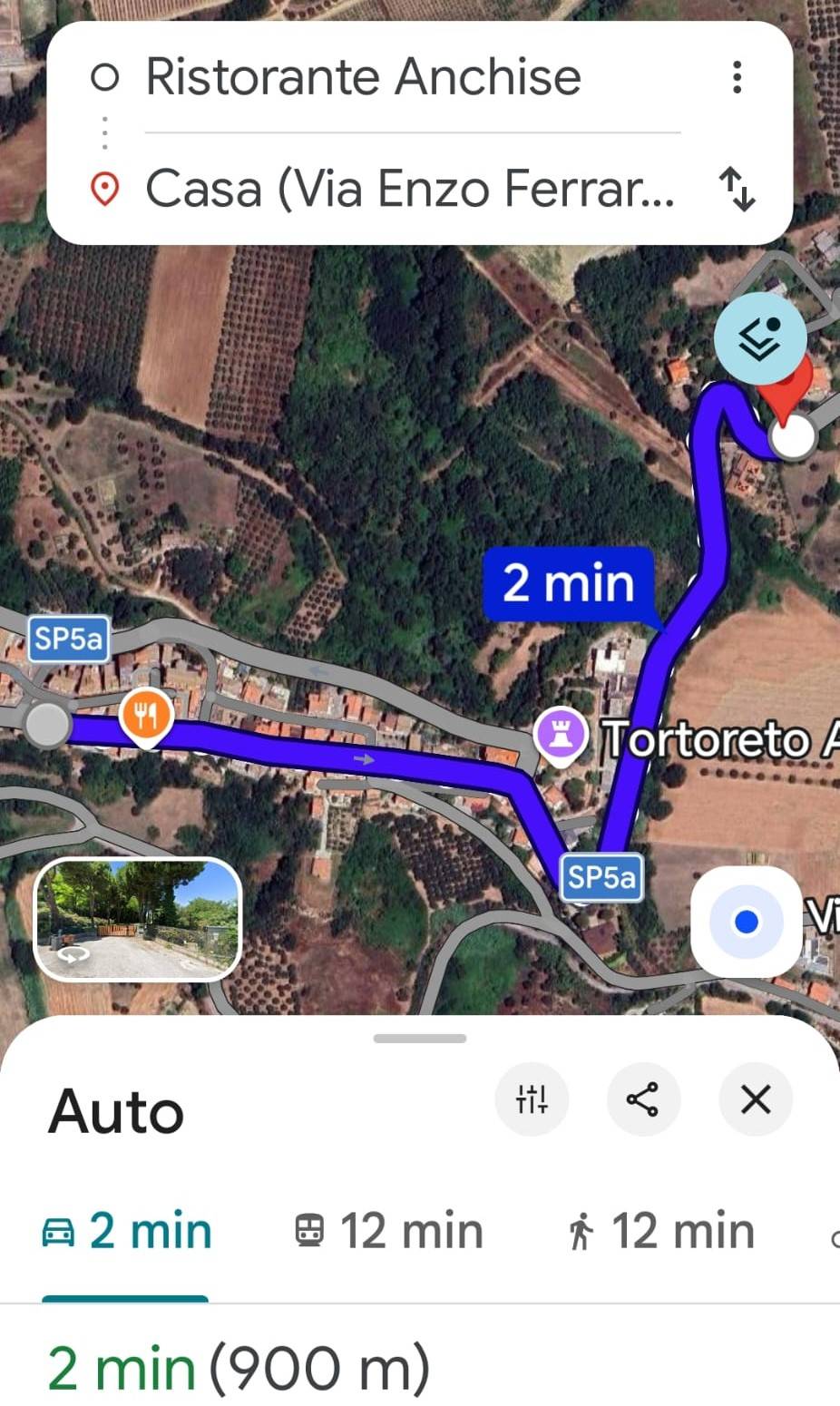Viewport: 840px width, 1406px height.
Task: Swap start and destination points
Action: click(737, 189)
